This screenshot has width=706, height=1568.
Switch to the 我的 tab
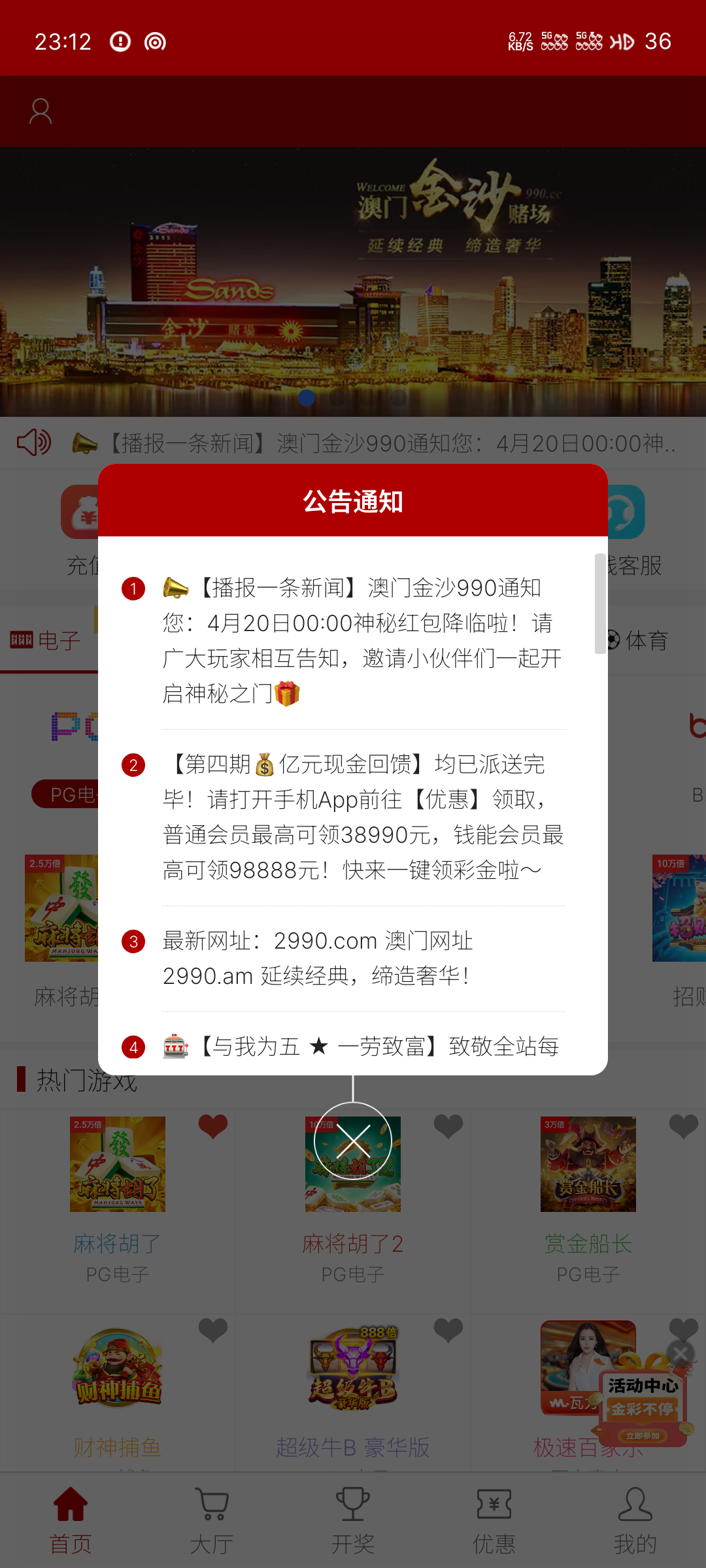(635, 1520)
